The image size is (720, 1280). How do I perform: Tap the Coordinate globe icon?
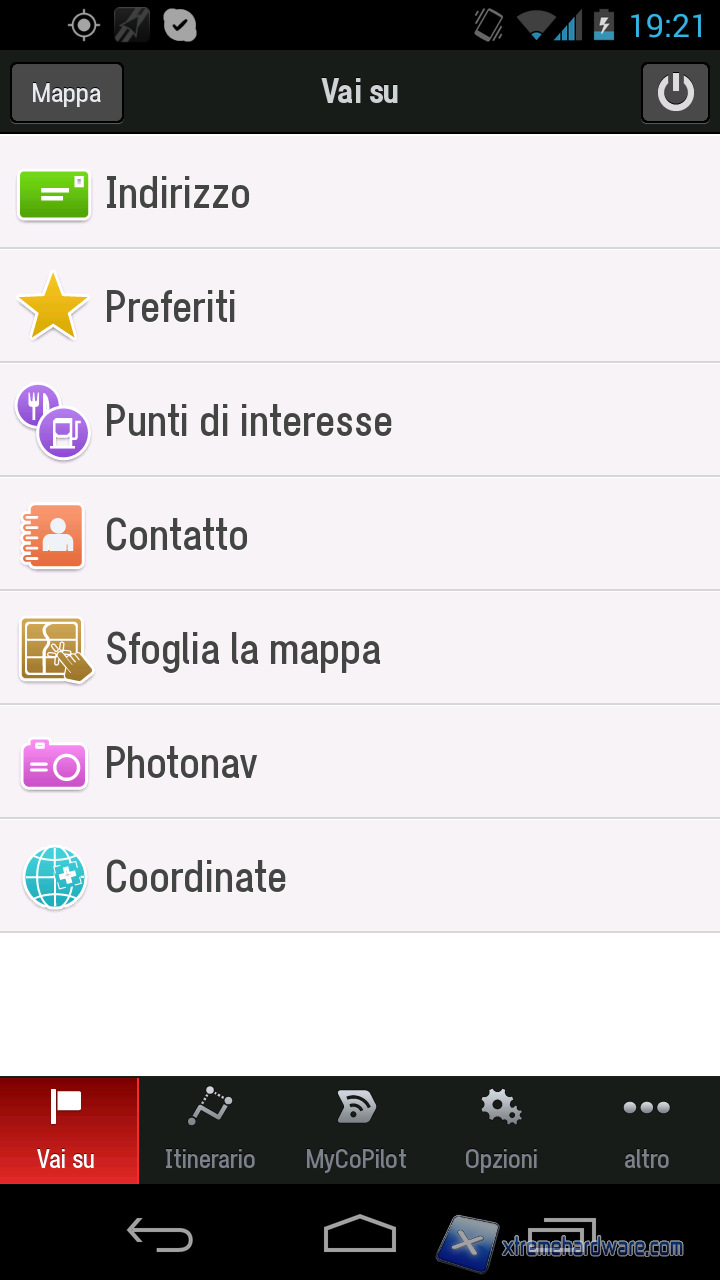(53, 877)
